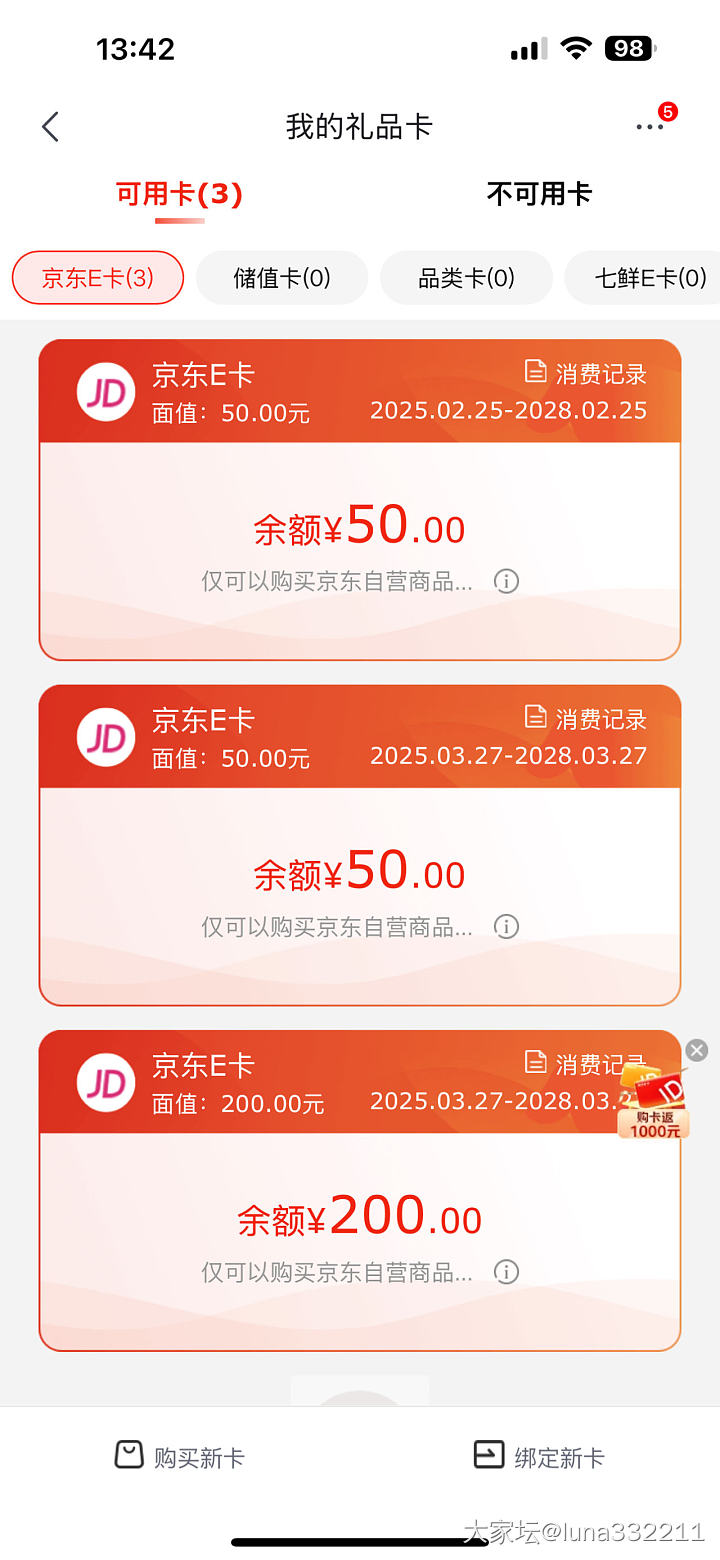Select the 可用卡(3) tab
The image size is (720, 1560).
click(x=179, y=194)
